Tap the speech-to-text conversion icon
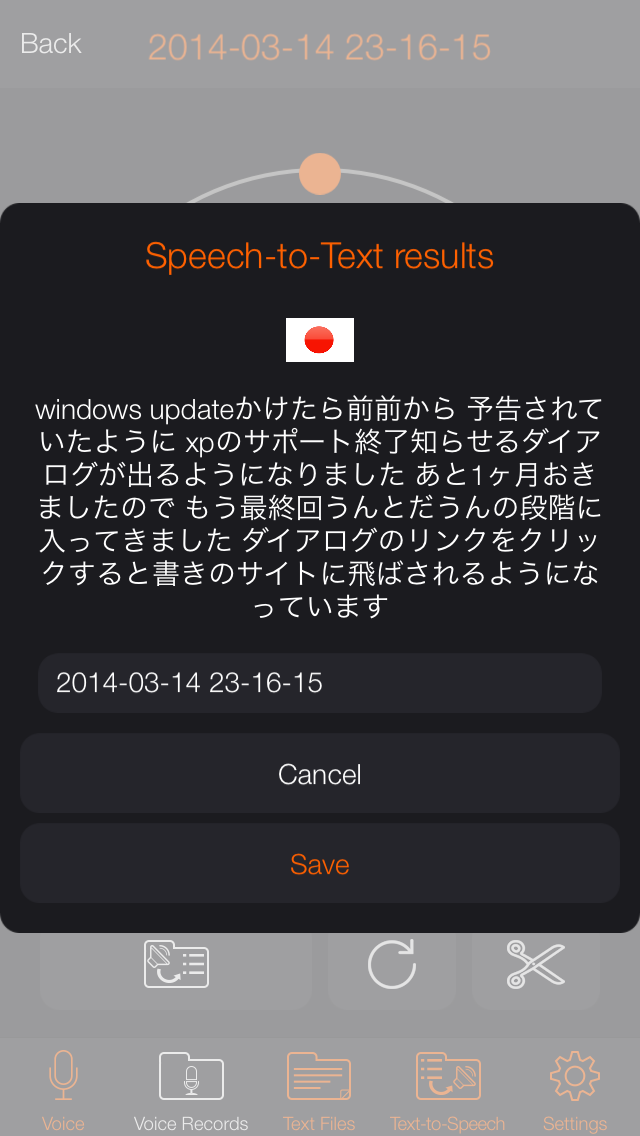 pos(176,964)
